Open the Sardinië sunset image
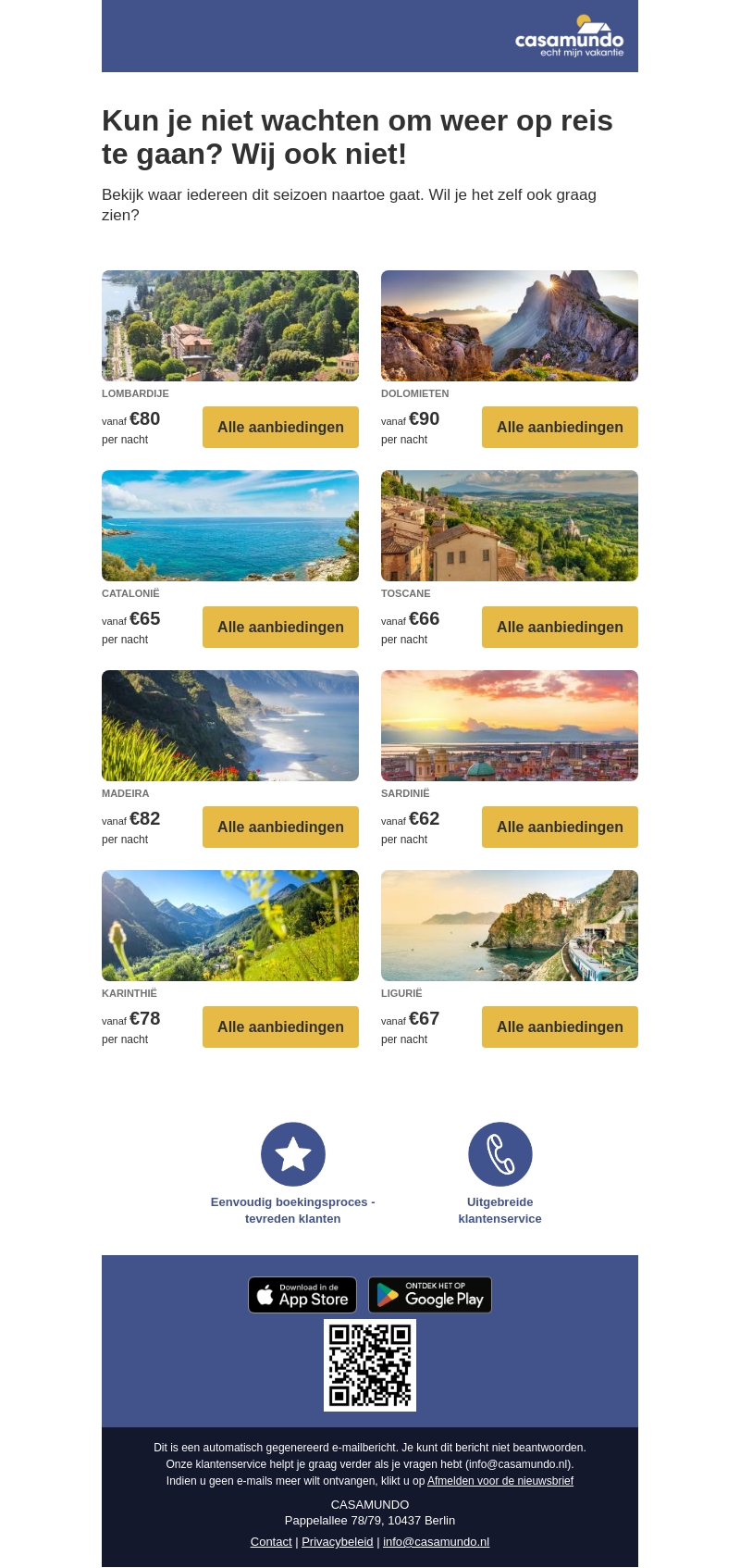 point(510,726)
